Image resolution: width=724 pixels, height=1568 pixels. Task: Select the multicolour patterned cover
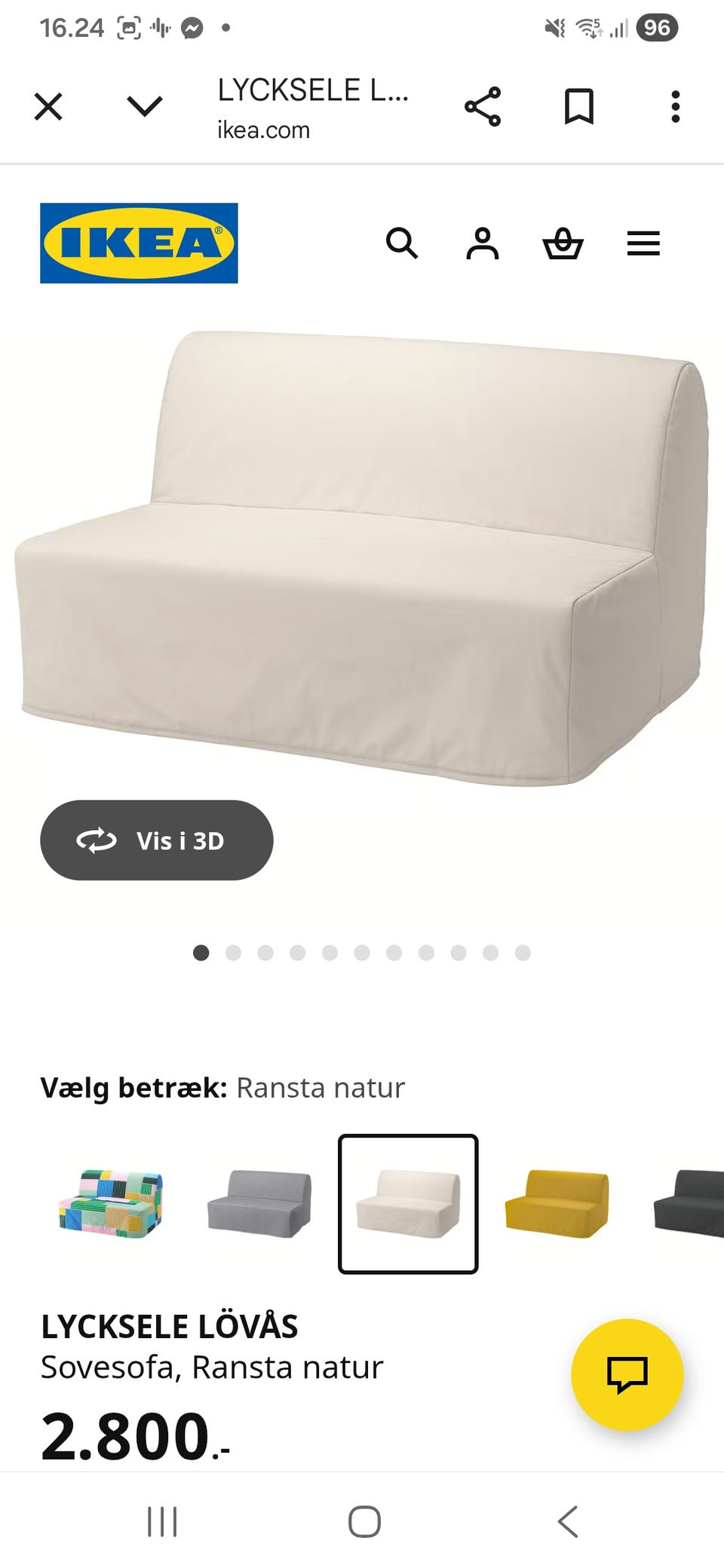[111, 1203]
